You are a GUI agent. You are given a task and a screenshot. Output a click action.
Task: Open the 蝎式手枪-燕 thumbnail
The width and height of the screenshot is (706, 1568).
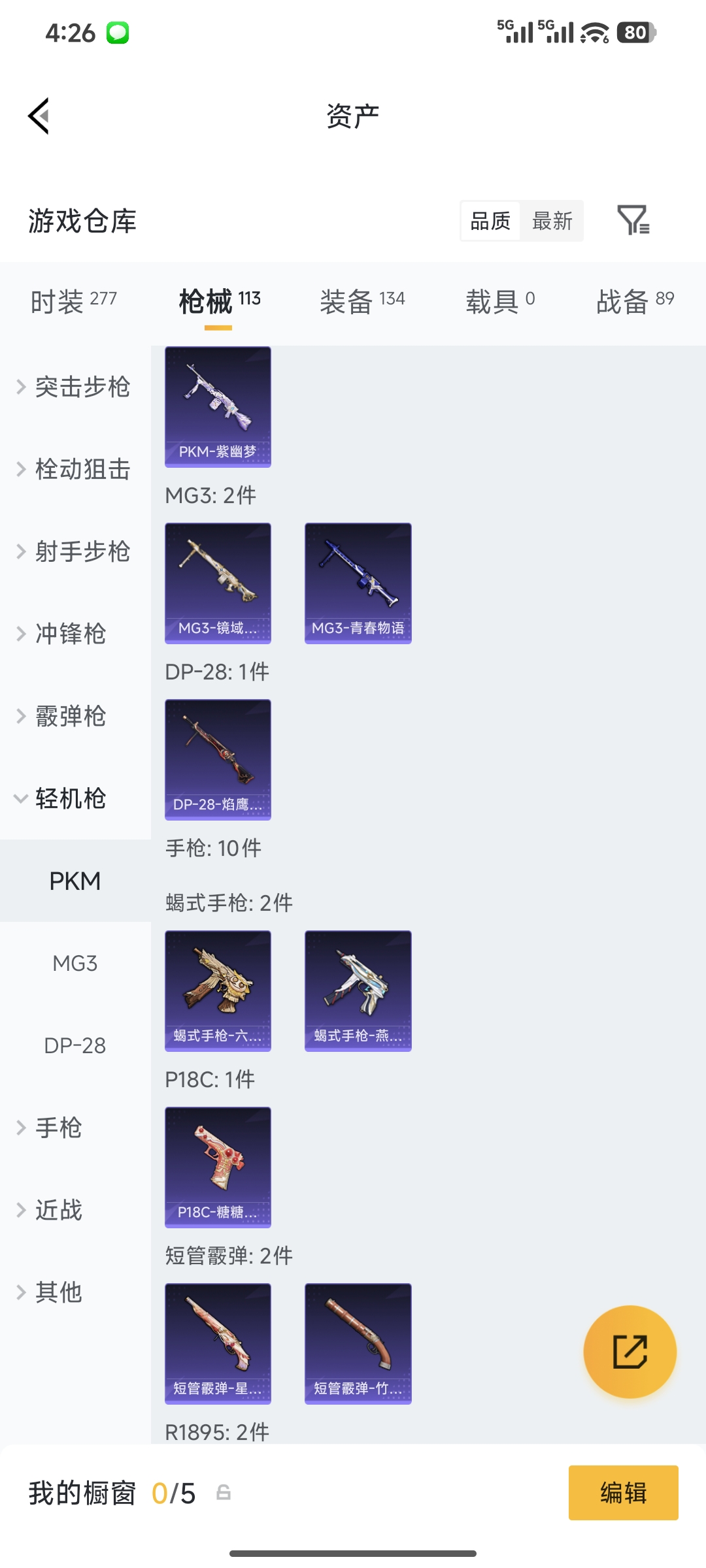358,990
